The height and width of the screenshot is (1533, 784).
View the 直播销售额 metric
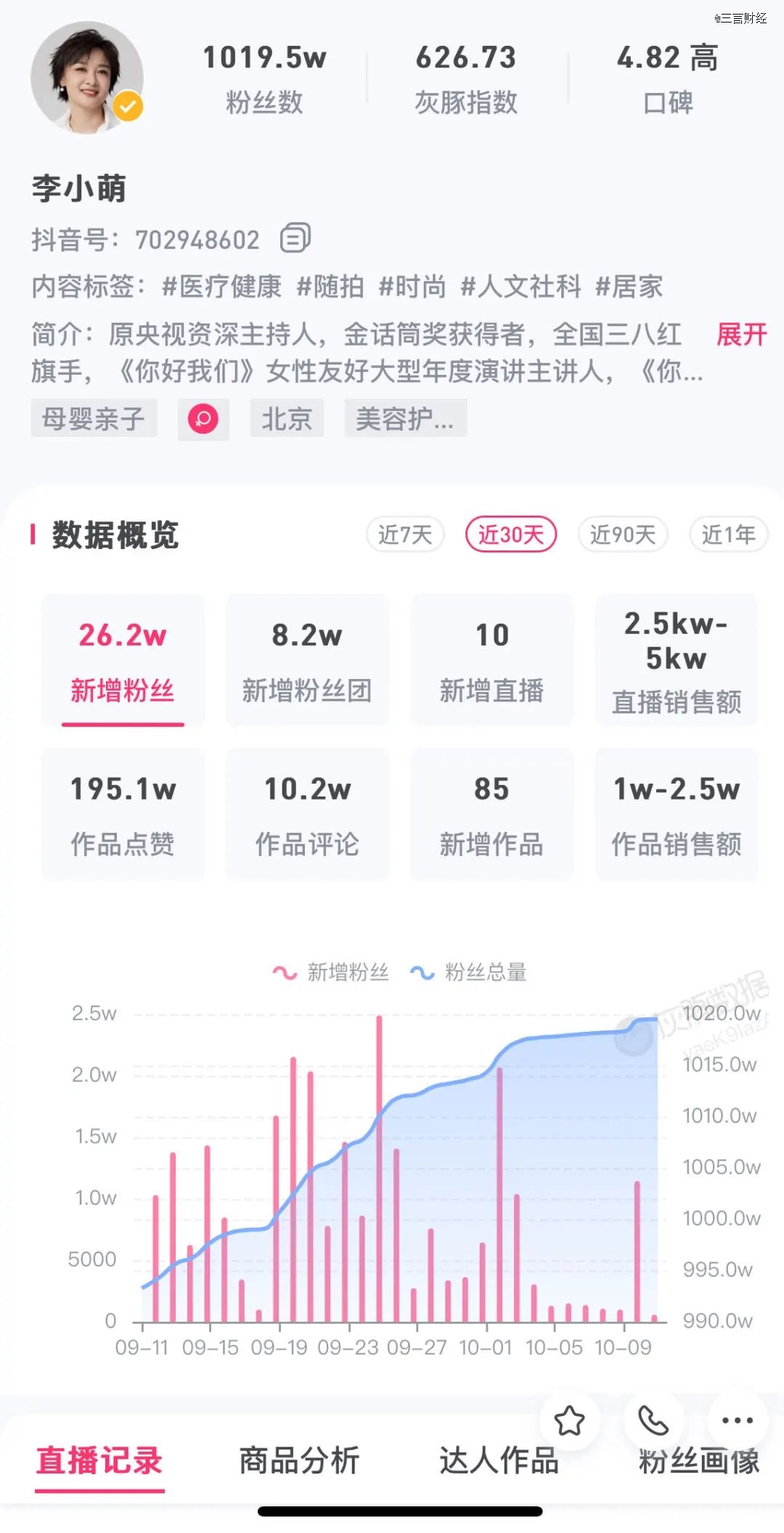(677, 660)
